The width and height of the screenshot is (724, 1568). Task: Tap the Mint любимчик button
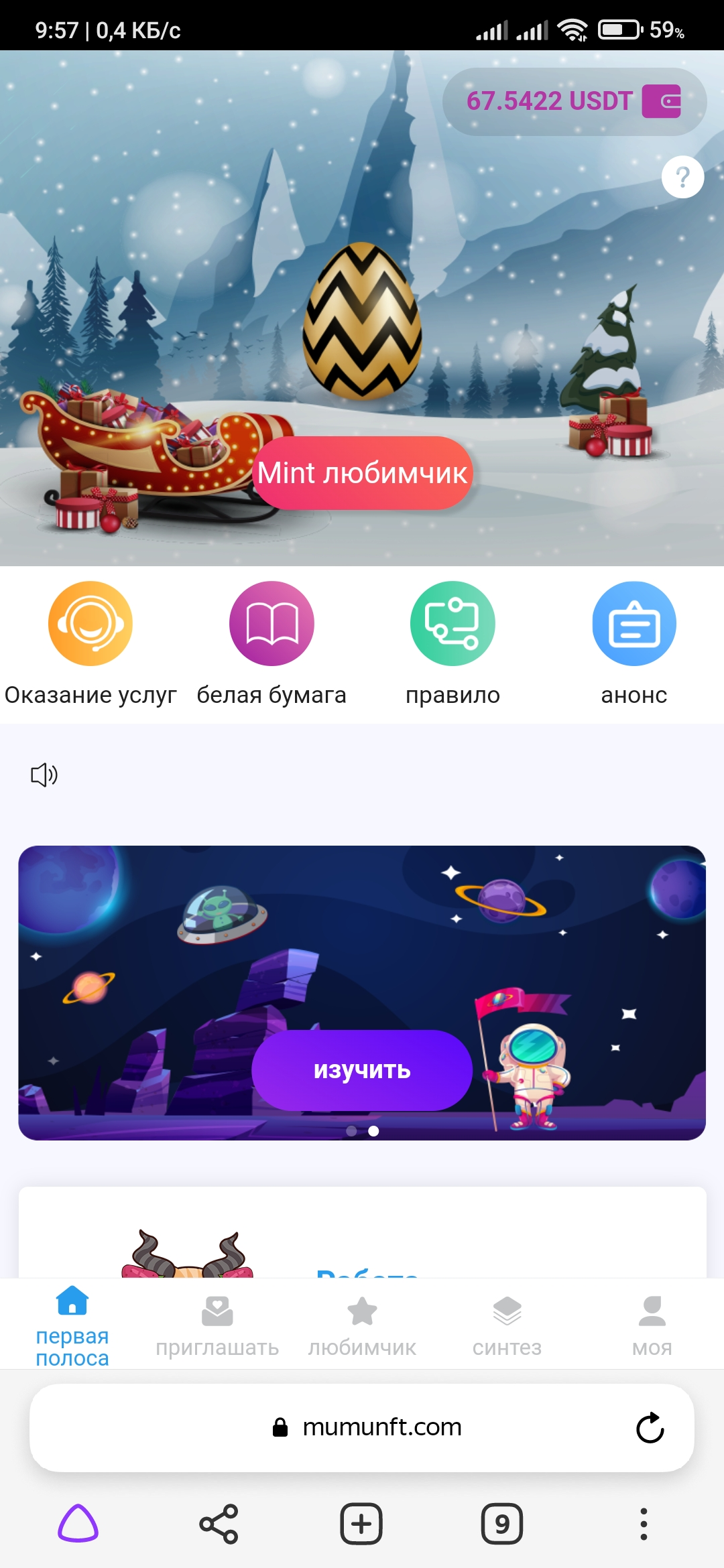[x=363, y=473]
